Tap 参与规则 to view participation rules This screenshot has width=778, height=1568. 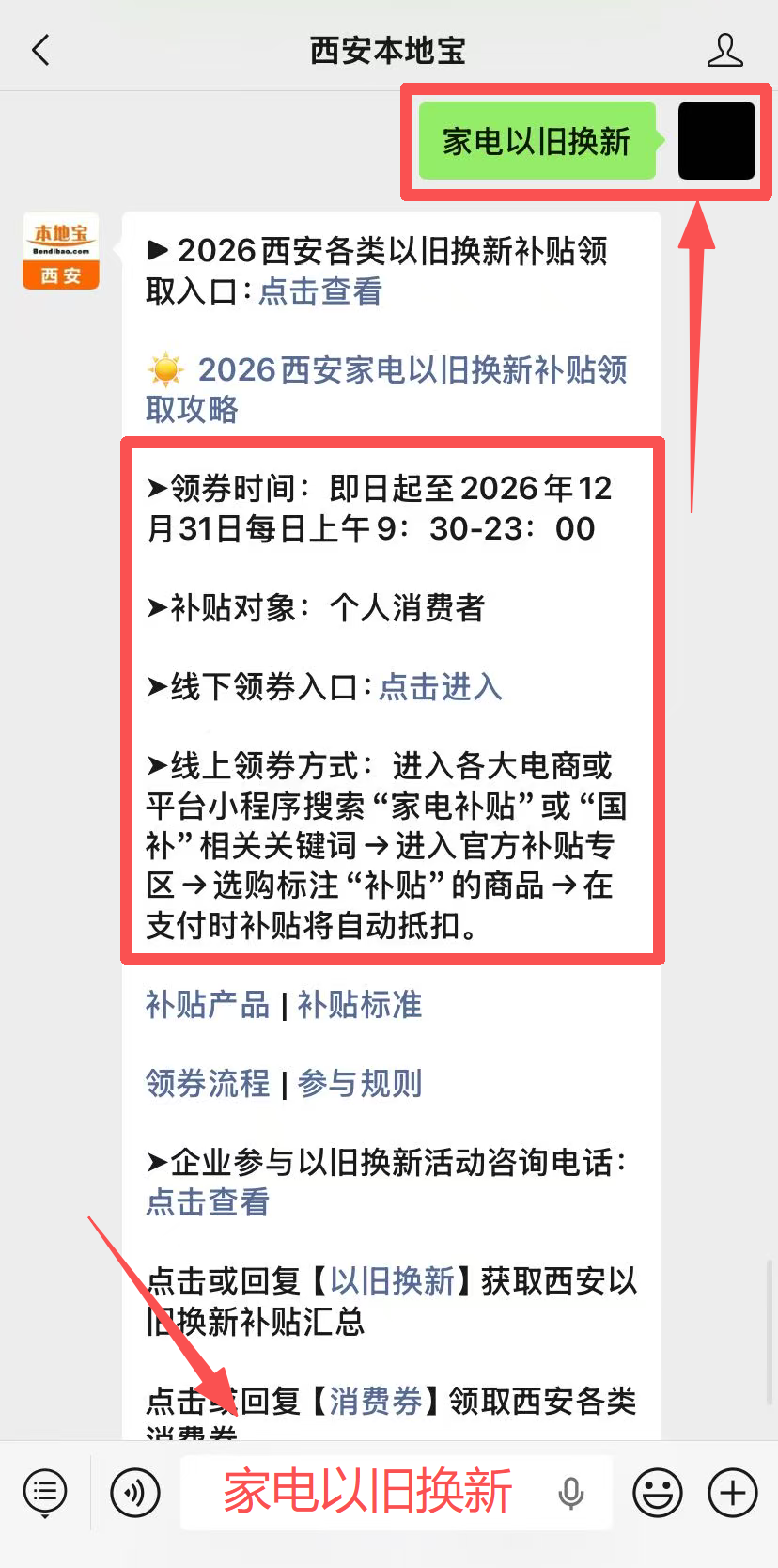click(x=359, y=1084)
